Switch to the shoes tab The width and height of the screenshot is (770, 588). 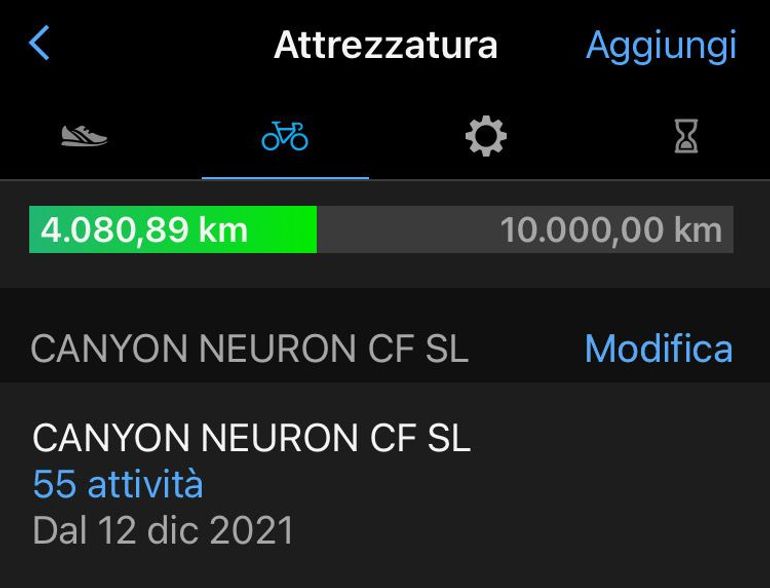(84, 136)
